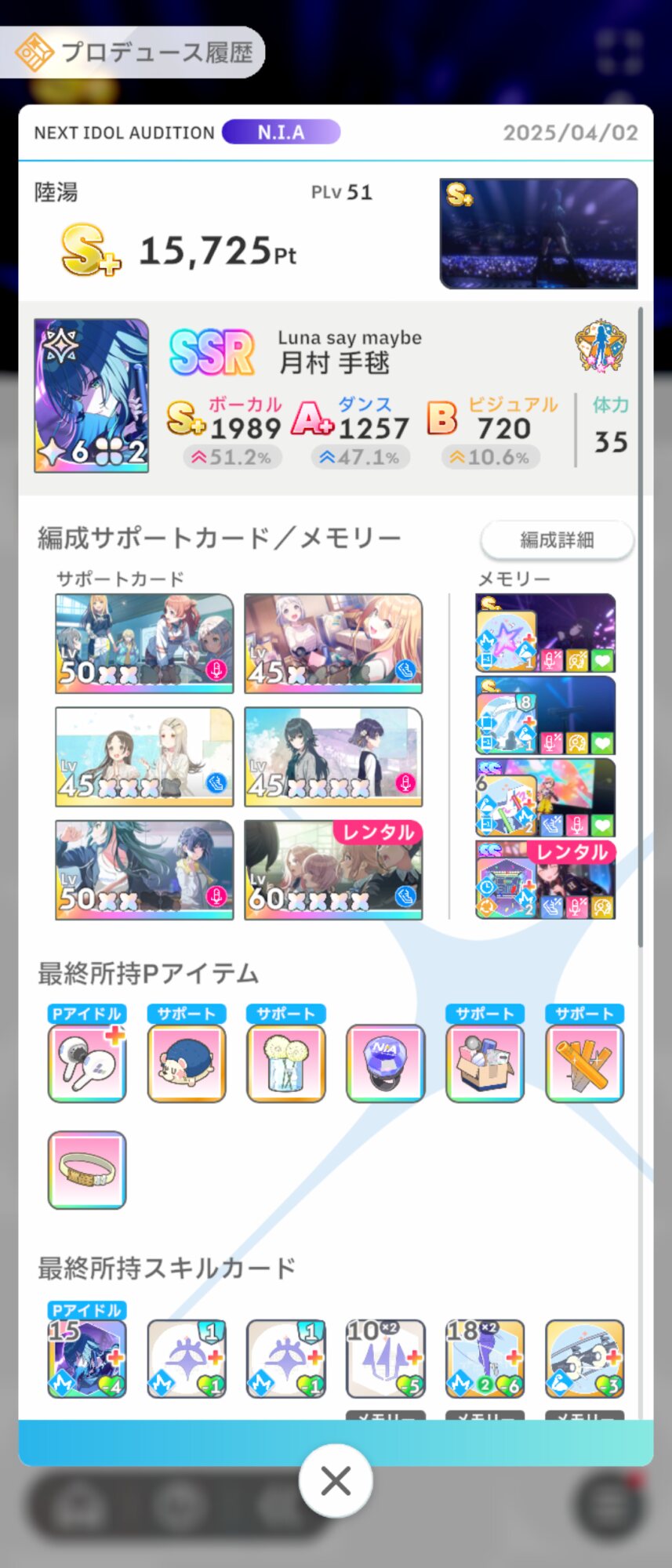View the belt P-item
Viewport: 672px width, 1568px height.
(87, 1169)
